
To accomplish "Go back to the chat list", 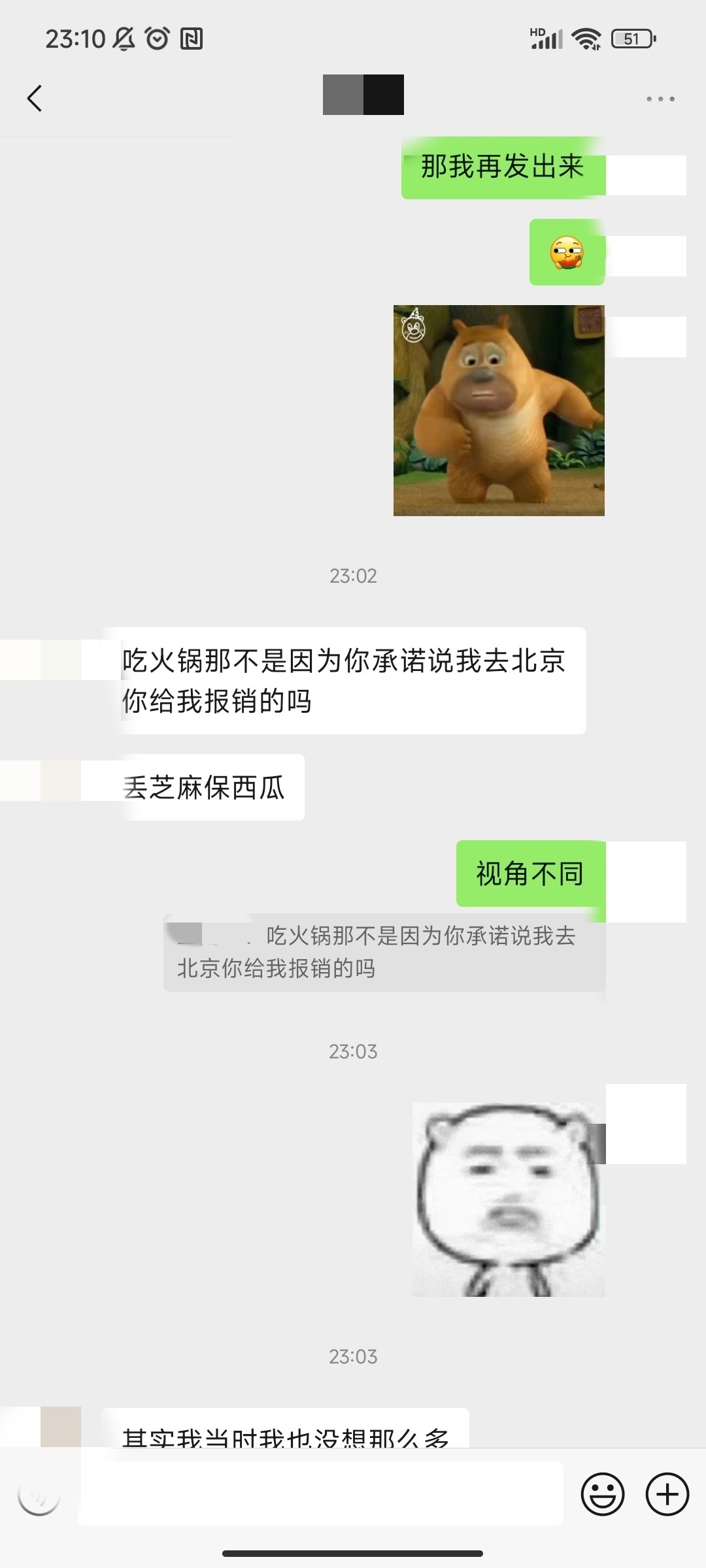I will click(x=35, y=99).
